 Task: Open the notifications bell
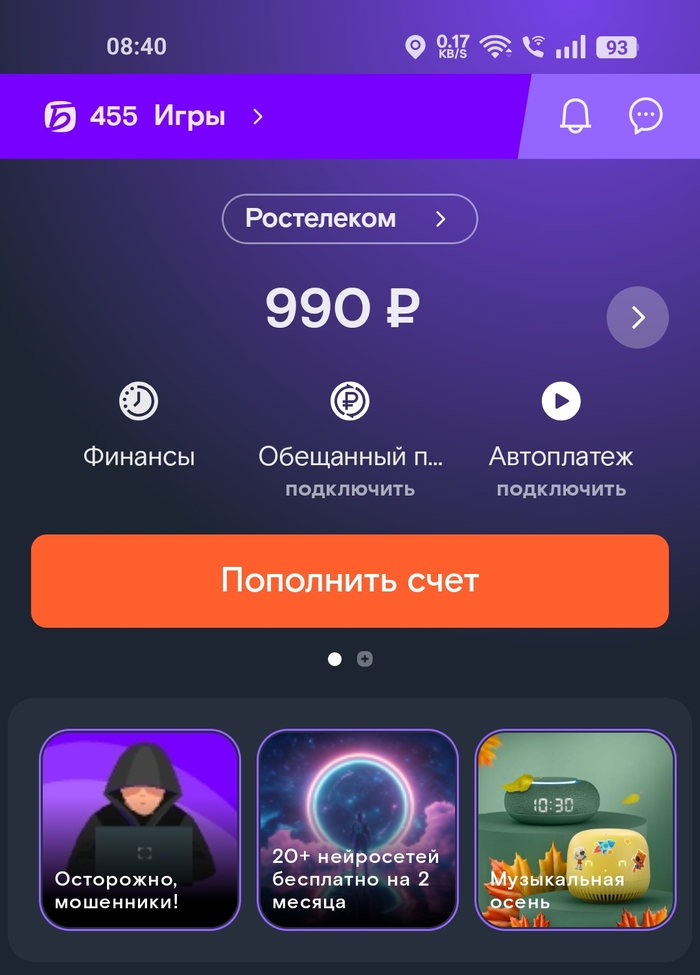point(575,117)
